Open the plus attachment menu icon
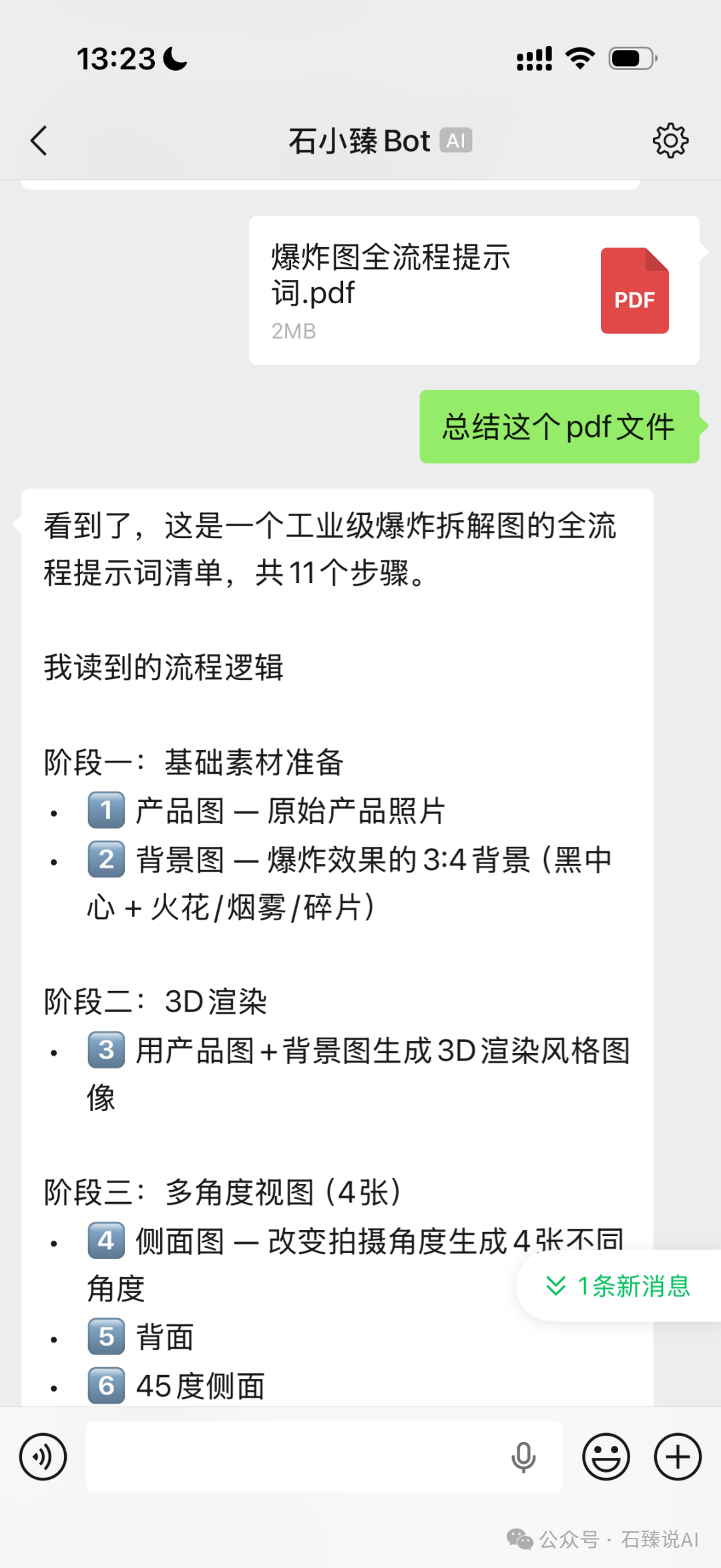This screenshot has height=1568, width=721. pos(677,1457)
